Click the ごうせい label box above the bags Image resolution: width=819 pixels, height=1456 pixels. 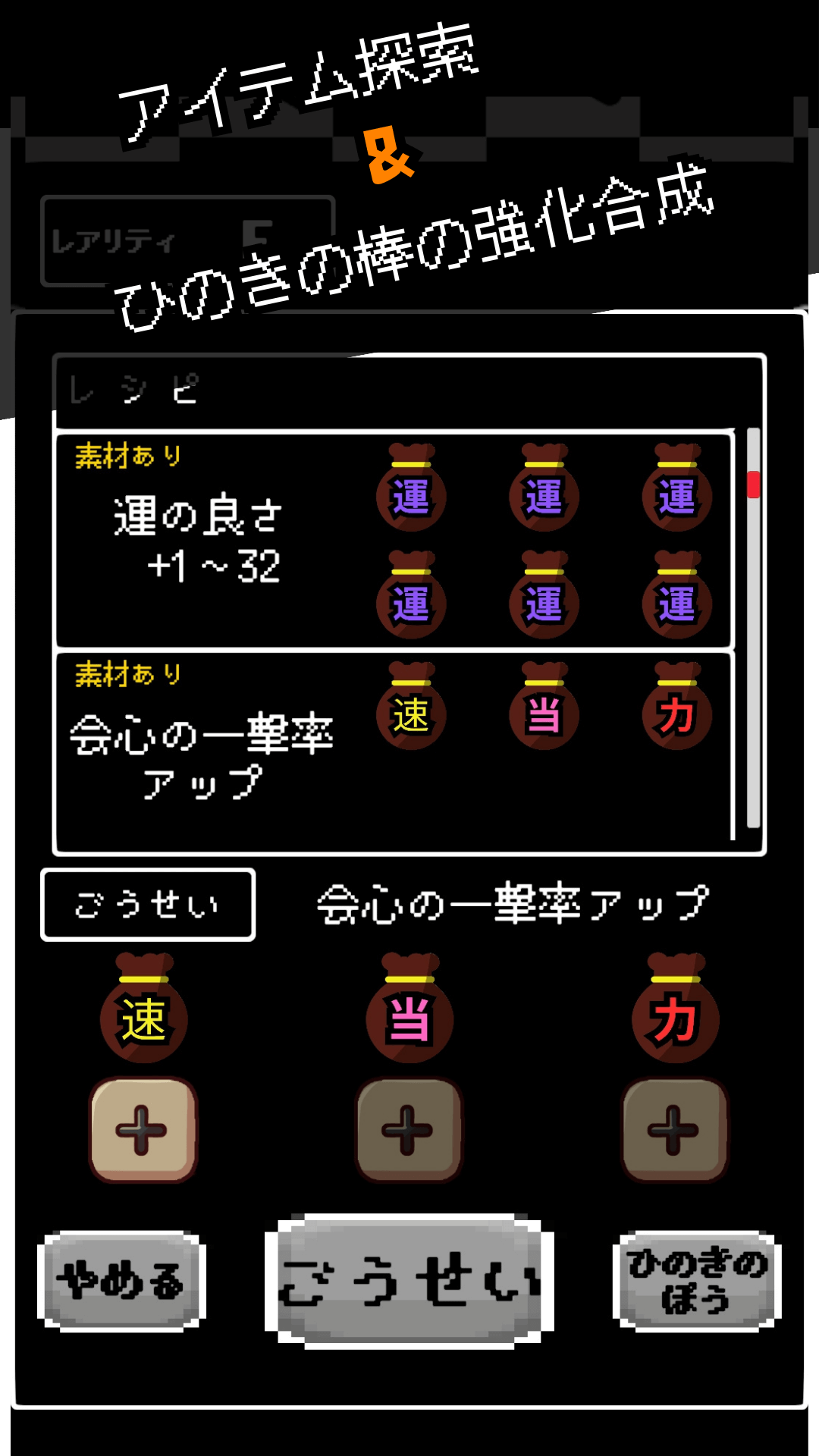pyautogui.click(x=148, y=906)
